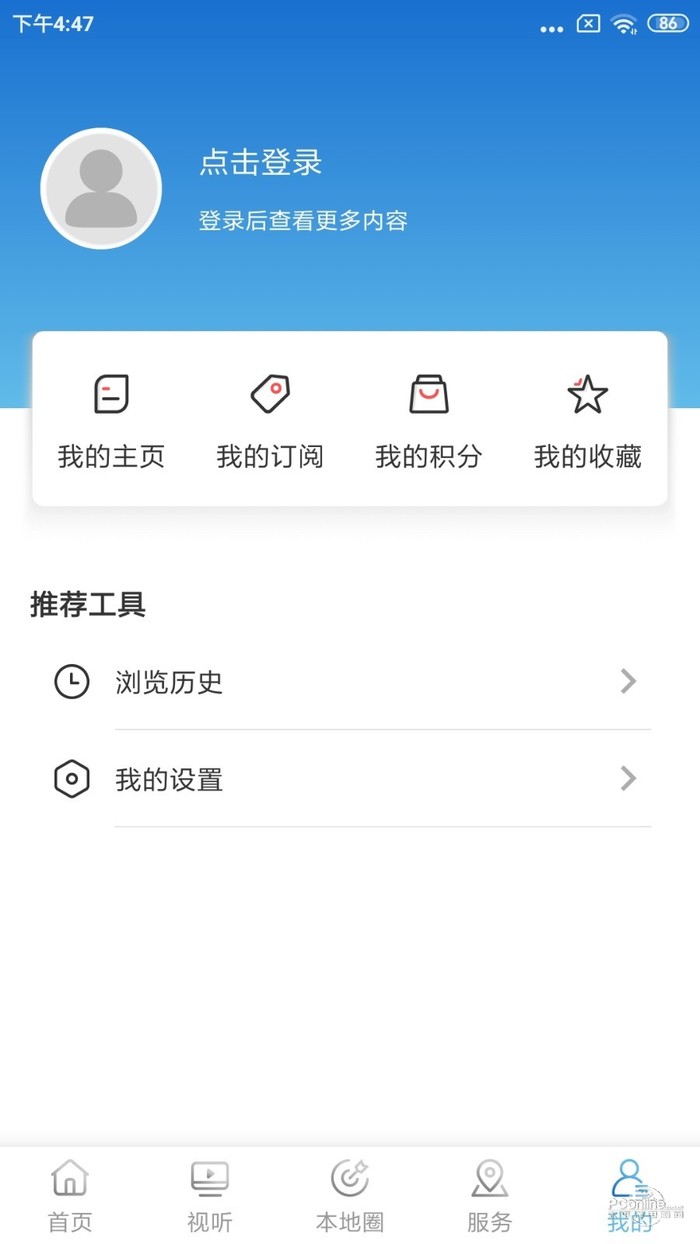
Task: Open the 本地圈 tab
Action: click(350, 1195)
